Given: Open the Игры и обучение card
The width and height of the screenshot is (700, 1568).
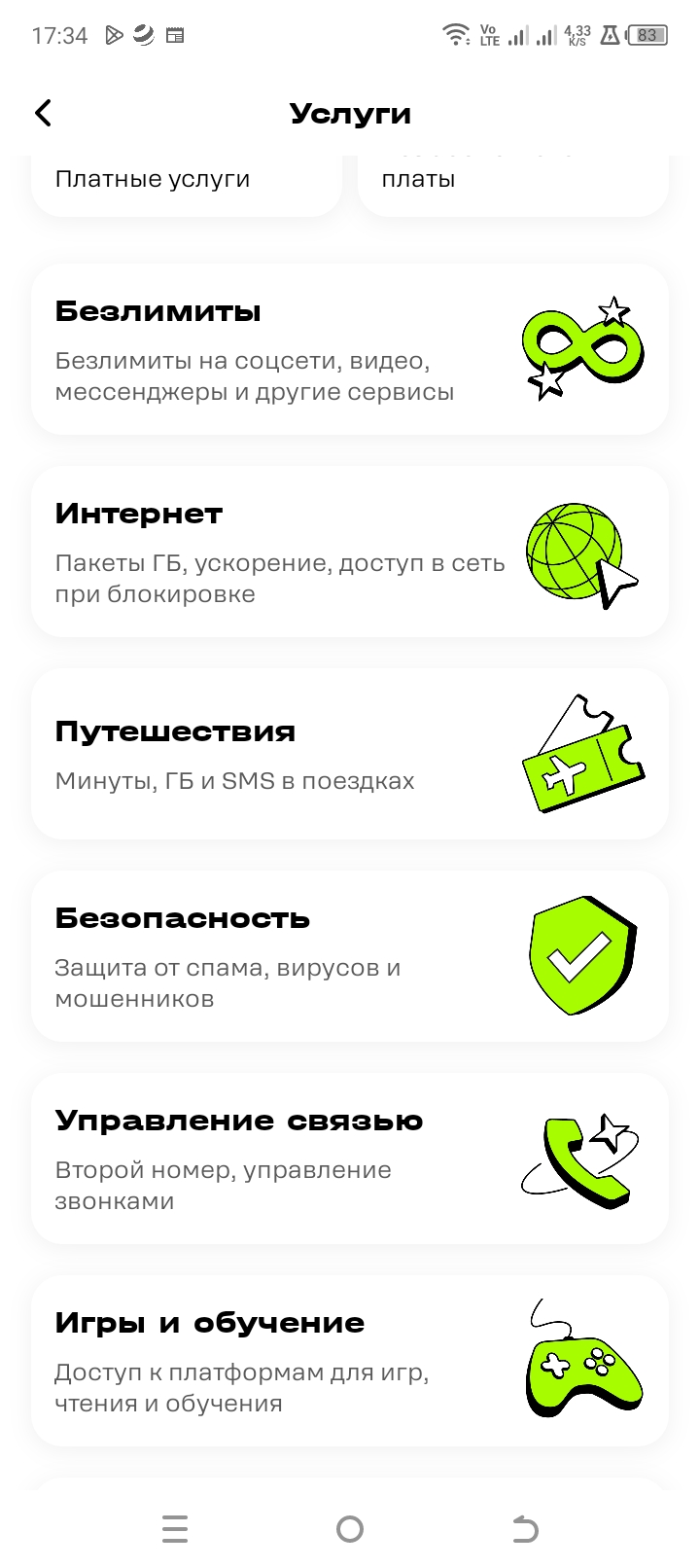Looking at the screenshot, I should coord(349,1361).
